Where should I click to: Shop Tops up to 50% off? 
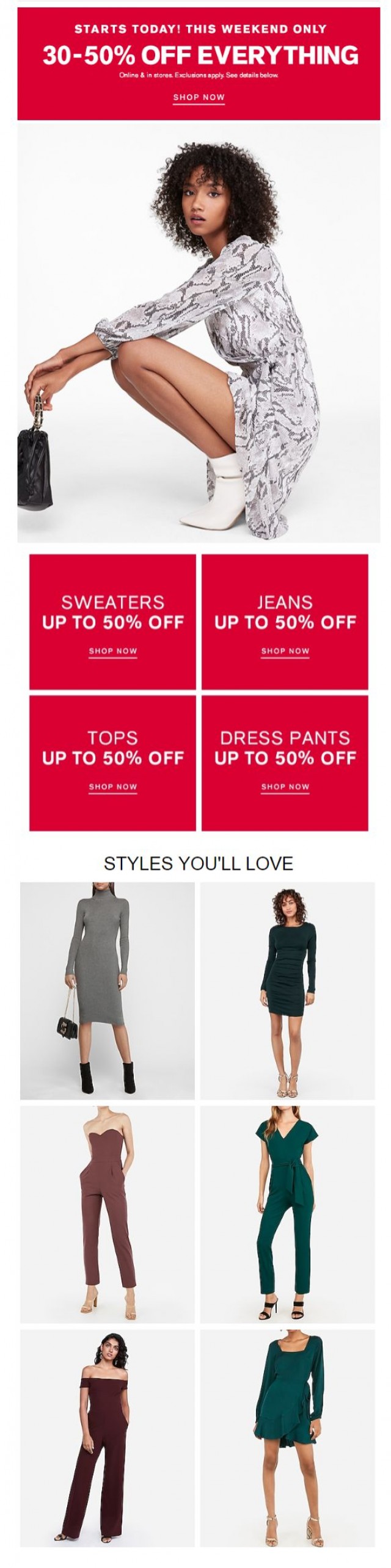pyautogui.click(x=113, y=786)
